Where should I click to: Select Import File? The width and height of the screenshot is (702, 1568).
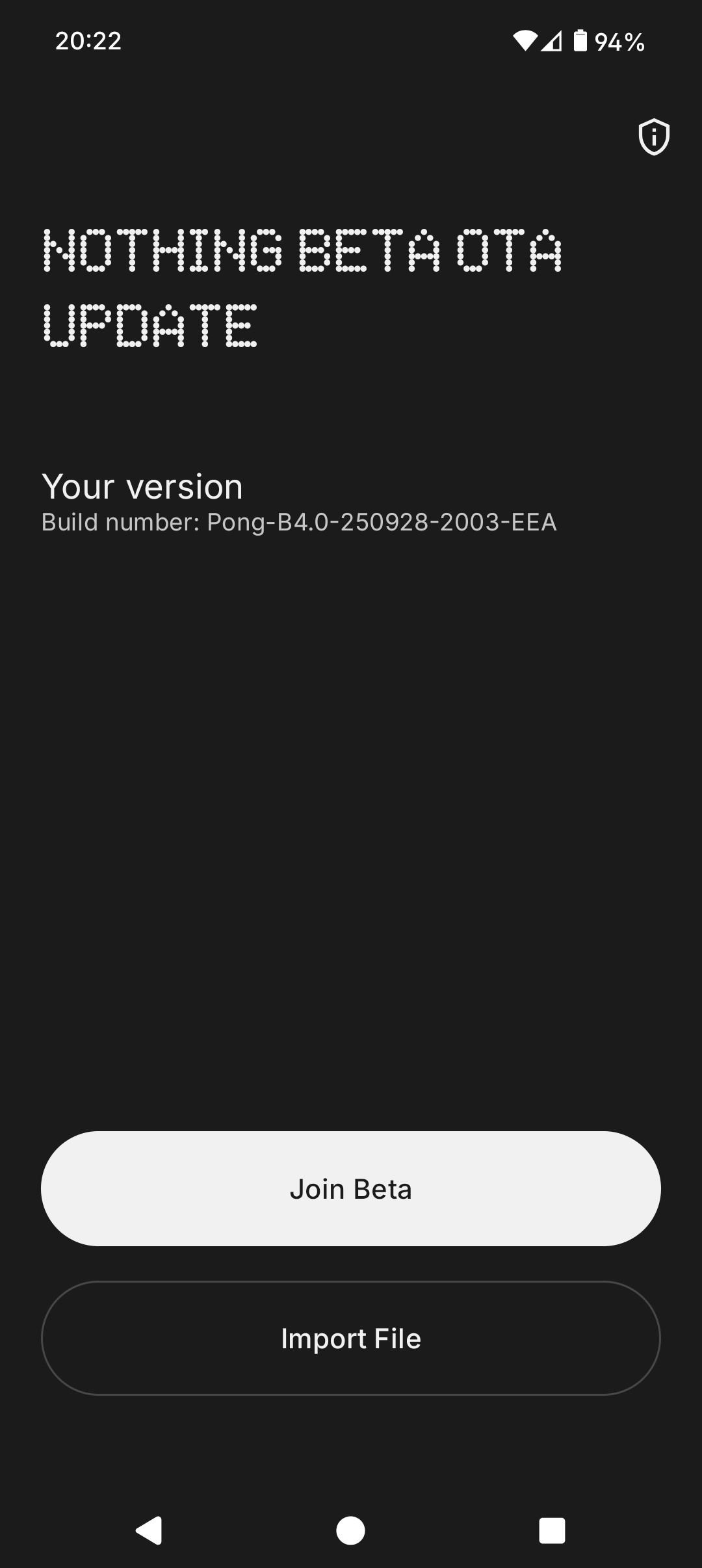[x=351, y=1339]
